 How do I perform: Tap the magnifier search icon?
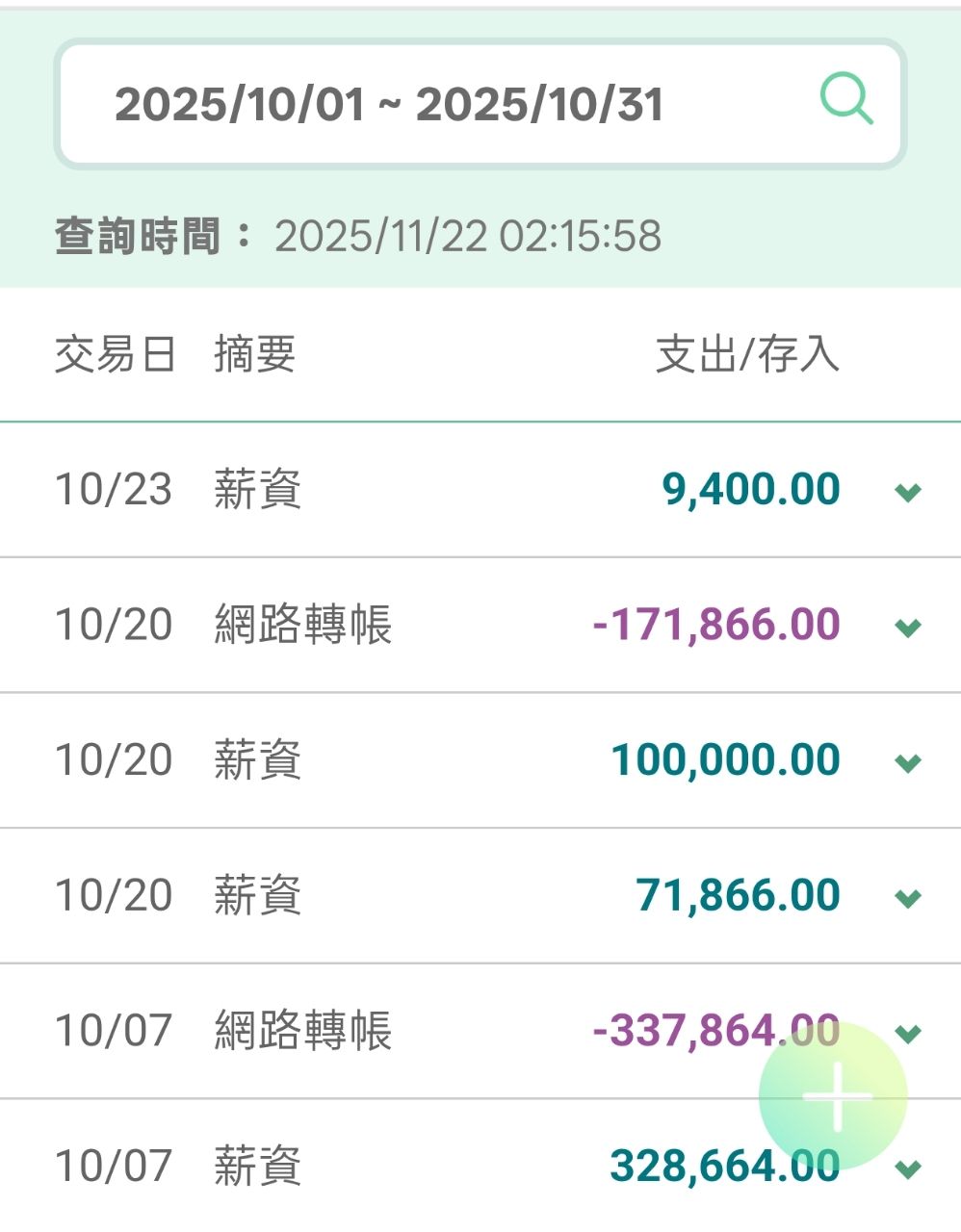pyautogui.click(x=846, y=101)
